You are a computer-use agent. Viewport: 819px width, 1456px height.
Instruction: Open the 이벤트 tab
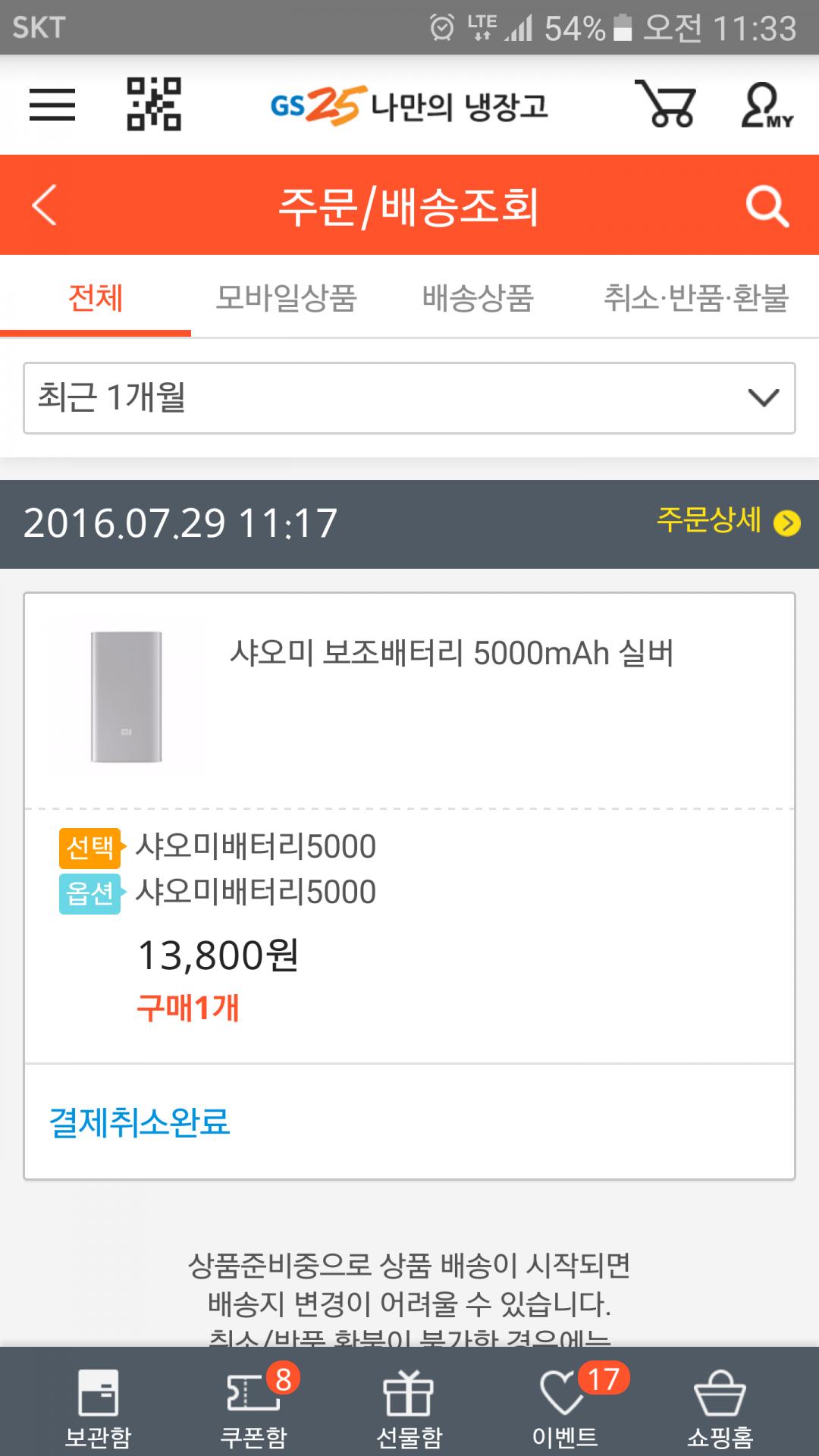pyautogui.click(x=565, y=1407)
